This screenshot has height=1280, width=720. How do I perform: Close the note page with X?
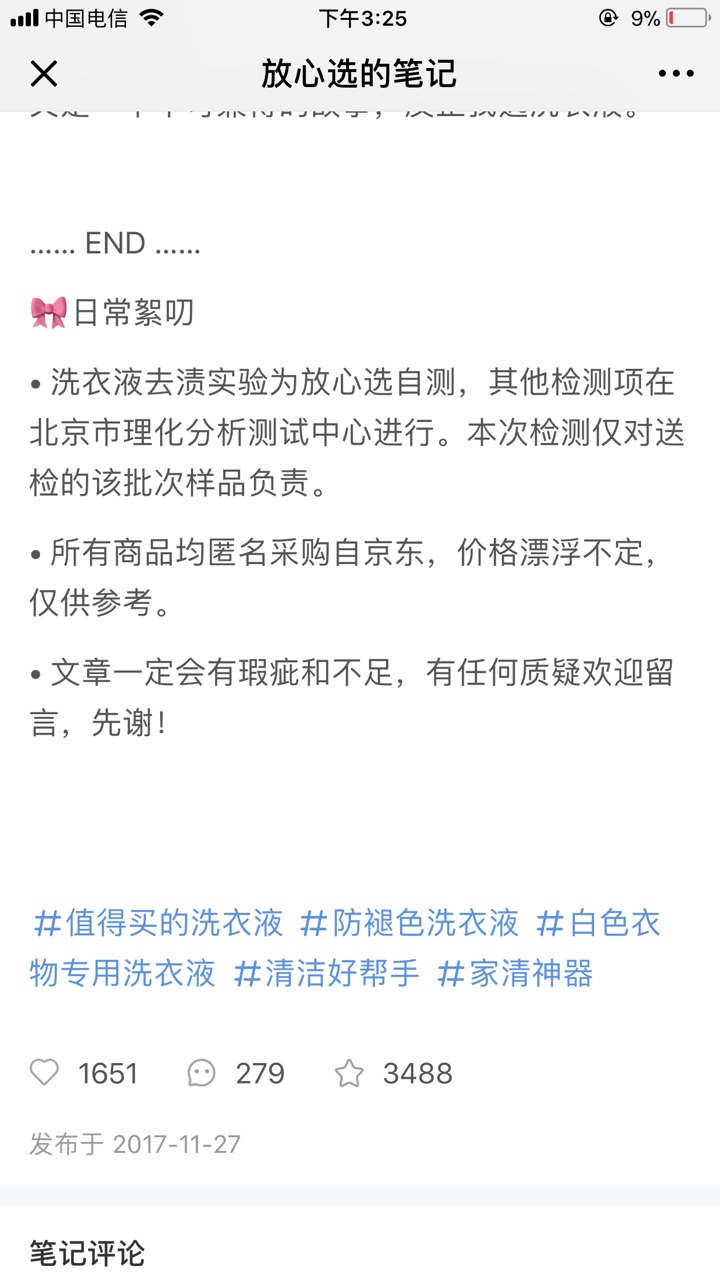coord(44,73)
